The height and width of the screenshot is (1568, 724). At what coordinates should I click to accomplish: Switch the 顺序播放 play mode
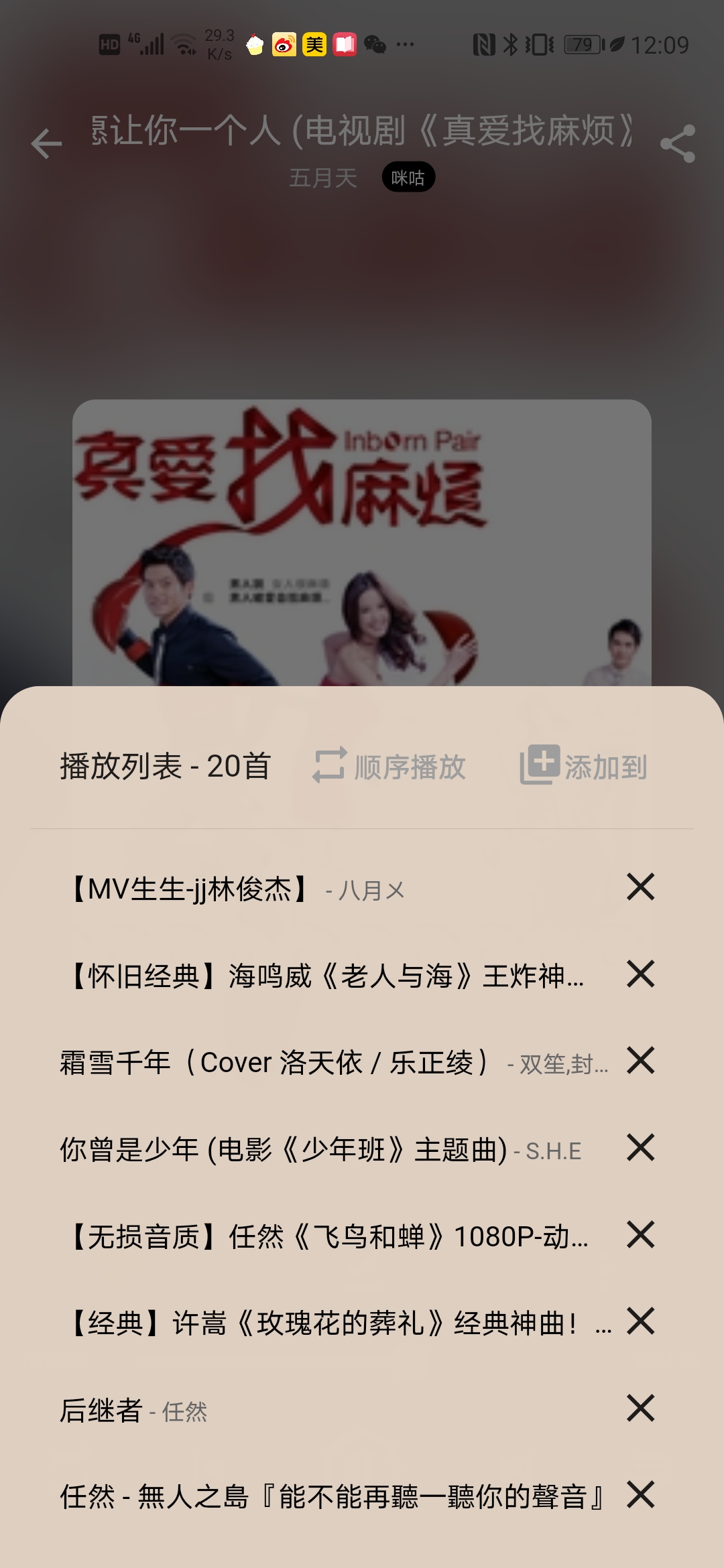(389, 766)
